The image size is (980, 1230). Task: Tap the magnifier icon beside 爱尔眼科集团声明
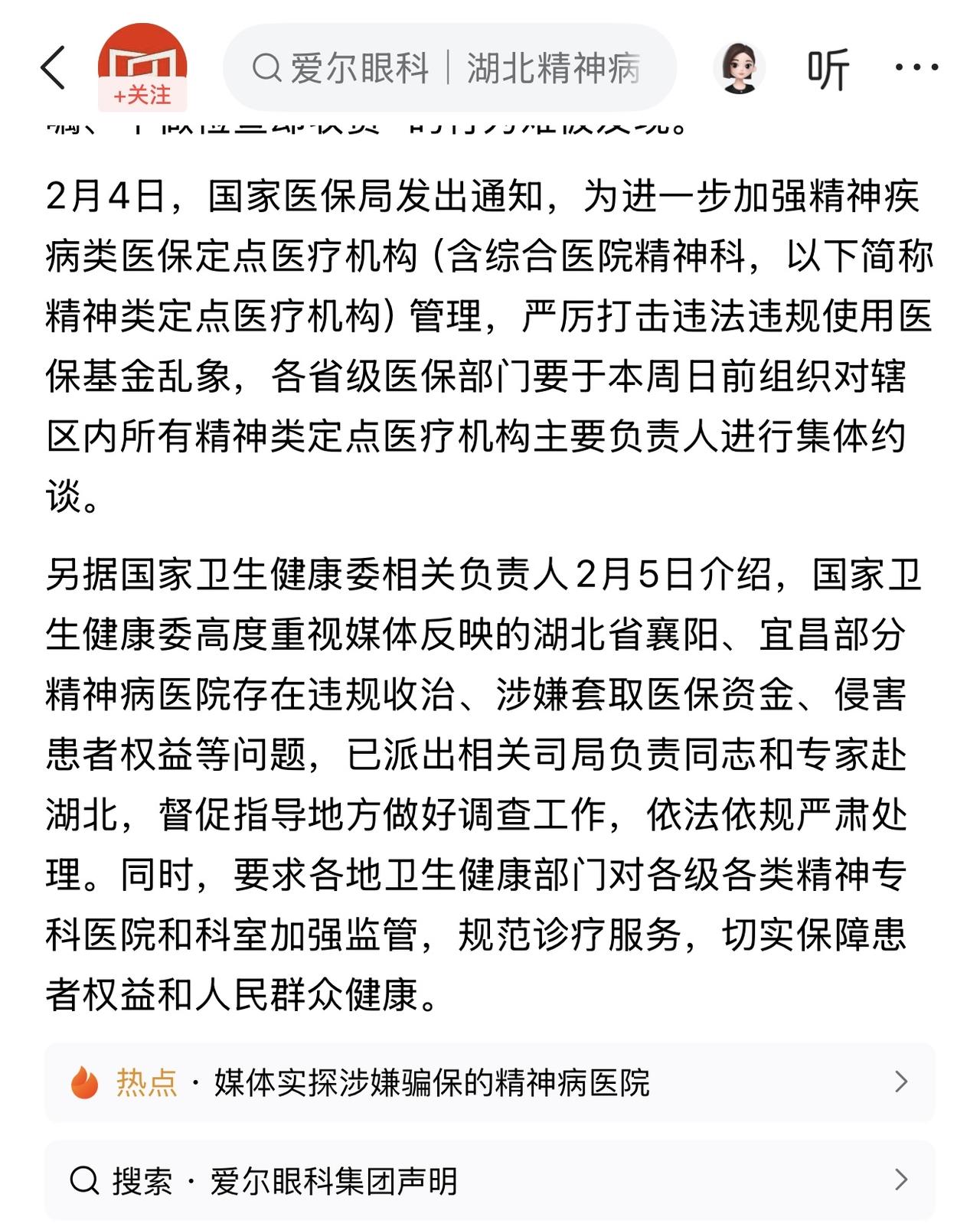pyautogui.click(x=87, y=1182)
